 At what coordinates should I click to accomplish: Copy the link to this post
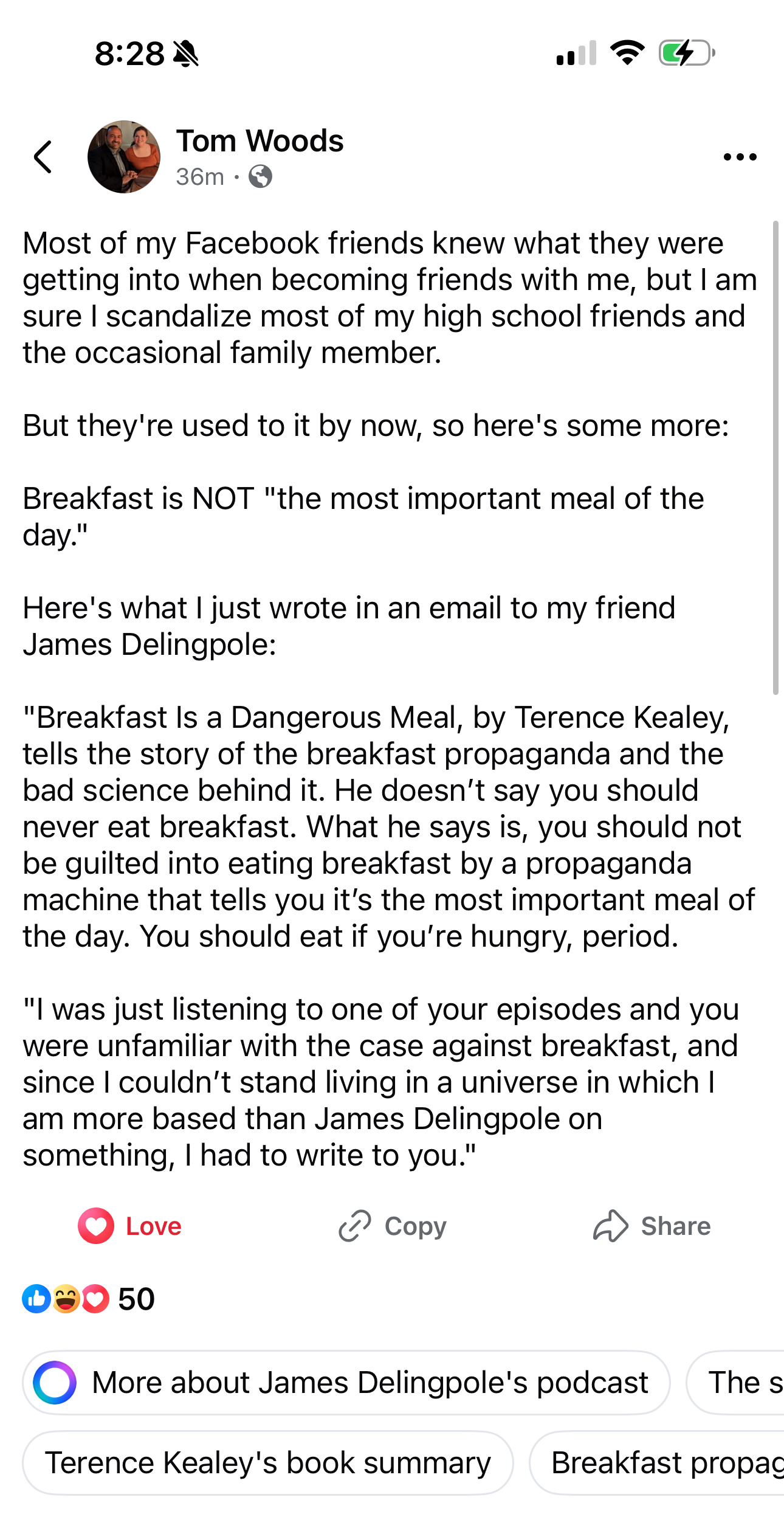pyautogui.click(x=393, y=1226)
